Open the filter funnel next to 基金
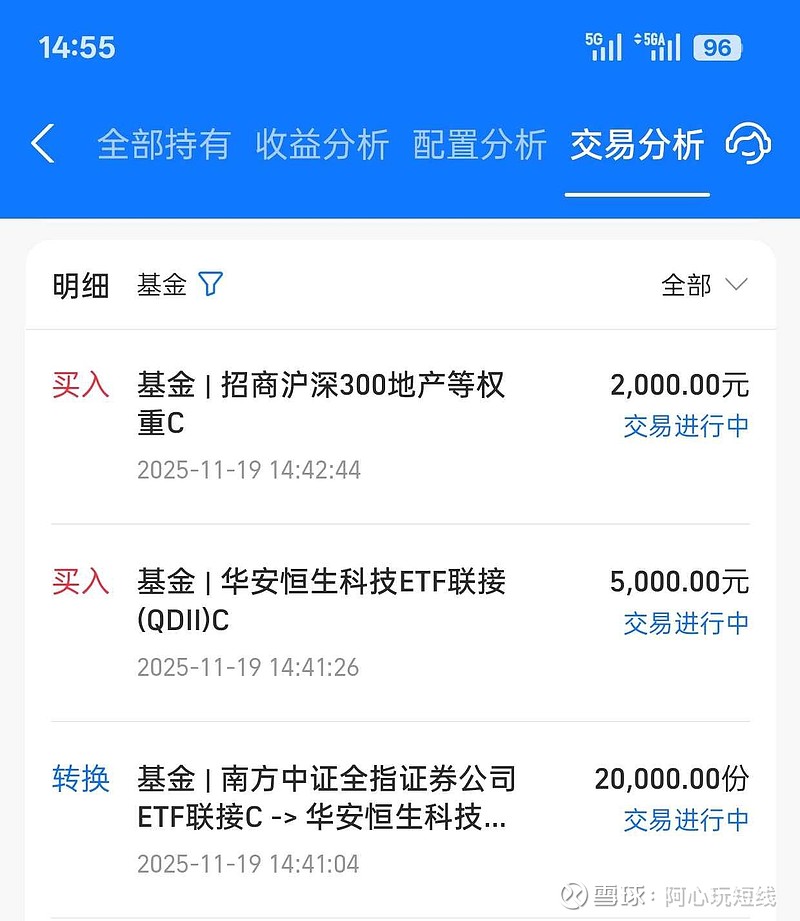Image resolution: width=800 pixels, height=921 pixels. click(210, 285)
